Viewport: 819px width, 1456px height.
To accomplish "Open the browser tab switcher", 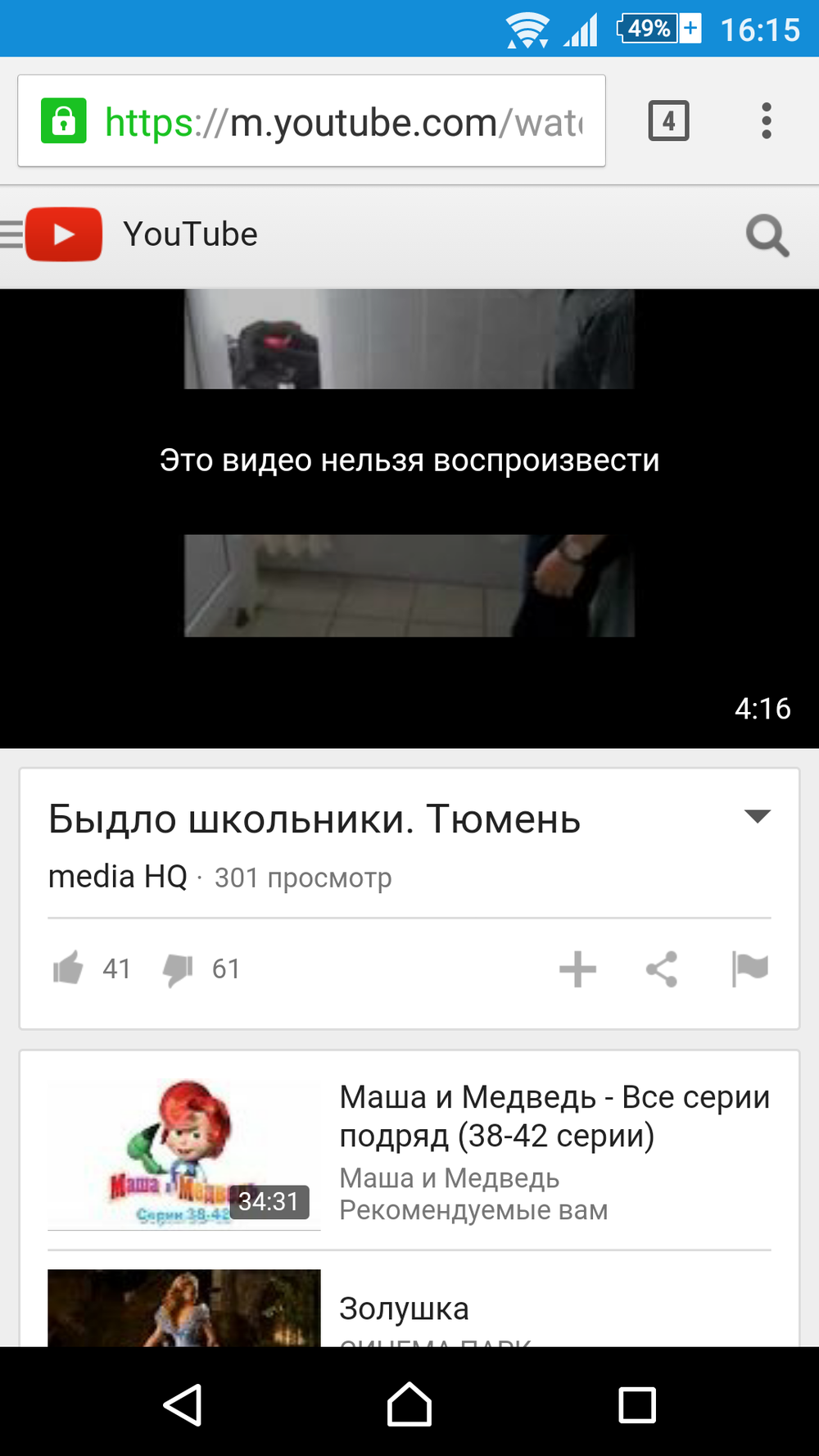I will click(668, 121).
